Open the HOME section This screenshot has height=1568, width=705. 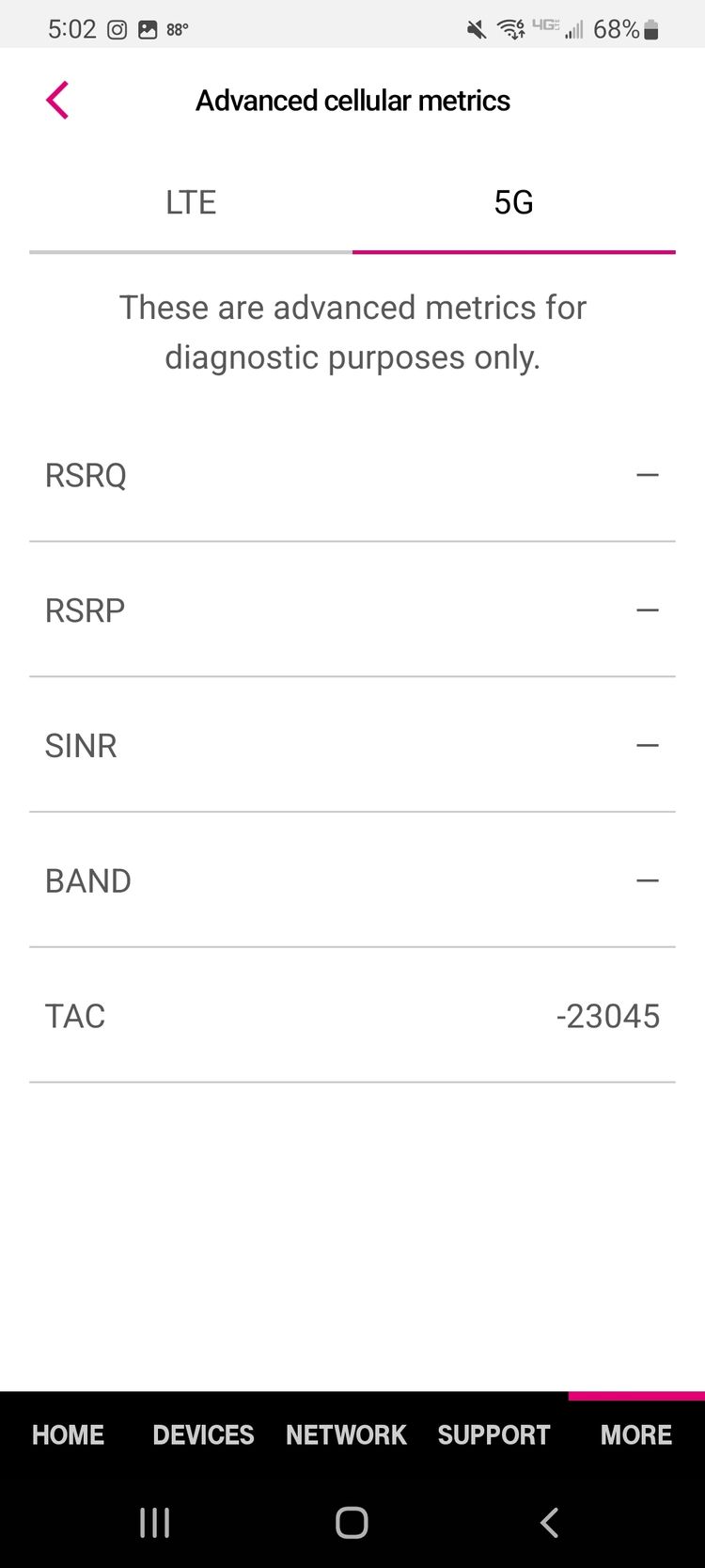69,1434
